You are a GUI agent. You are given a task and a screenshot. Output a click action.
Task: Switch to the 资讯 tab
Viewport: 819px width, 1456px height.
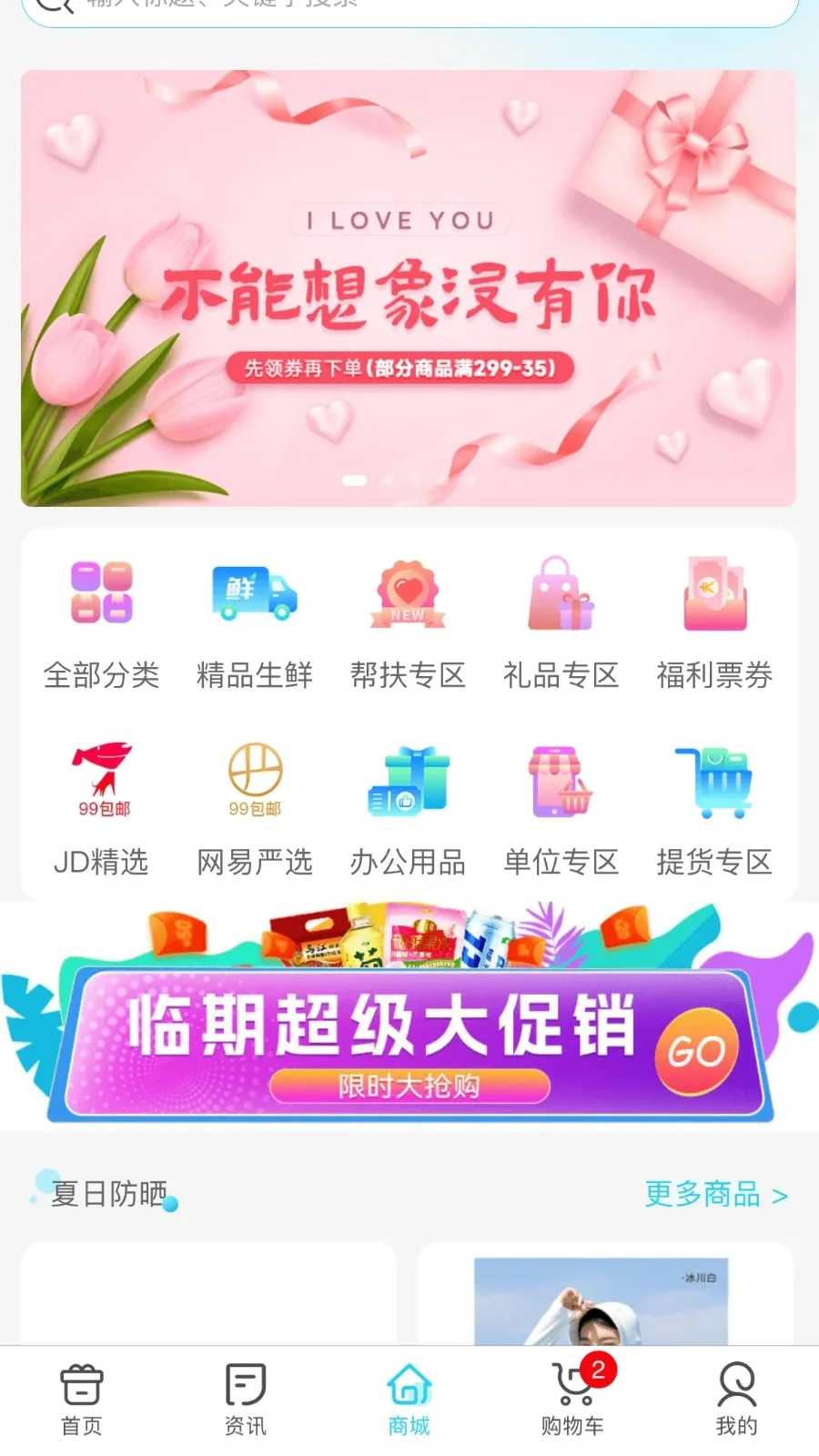tap(246, 1400)
